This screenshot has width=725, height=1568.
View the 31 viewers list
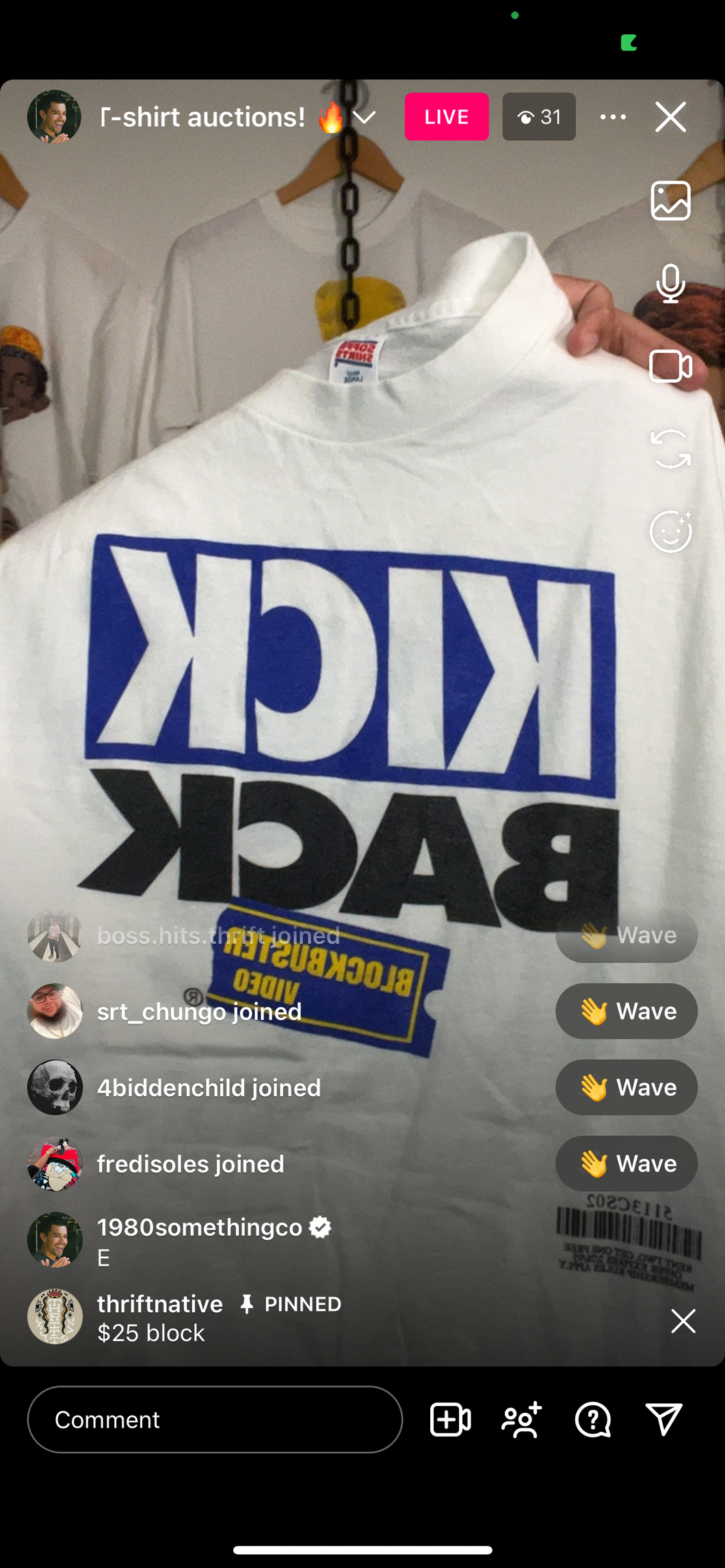(x=539, y=117)
